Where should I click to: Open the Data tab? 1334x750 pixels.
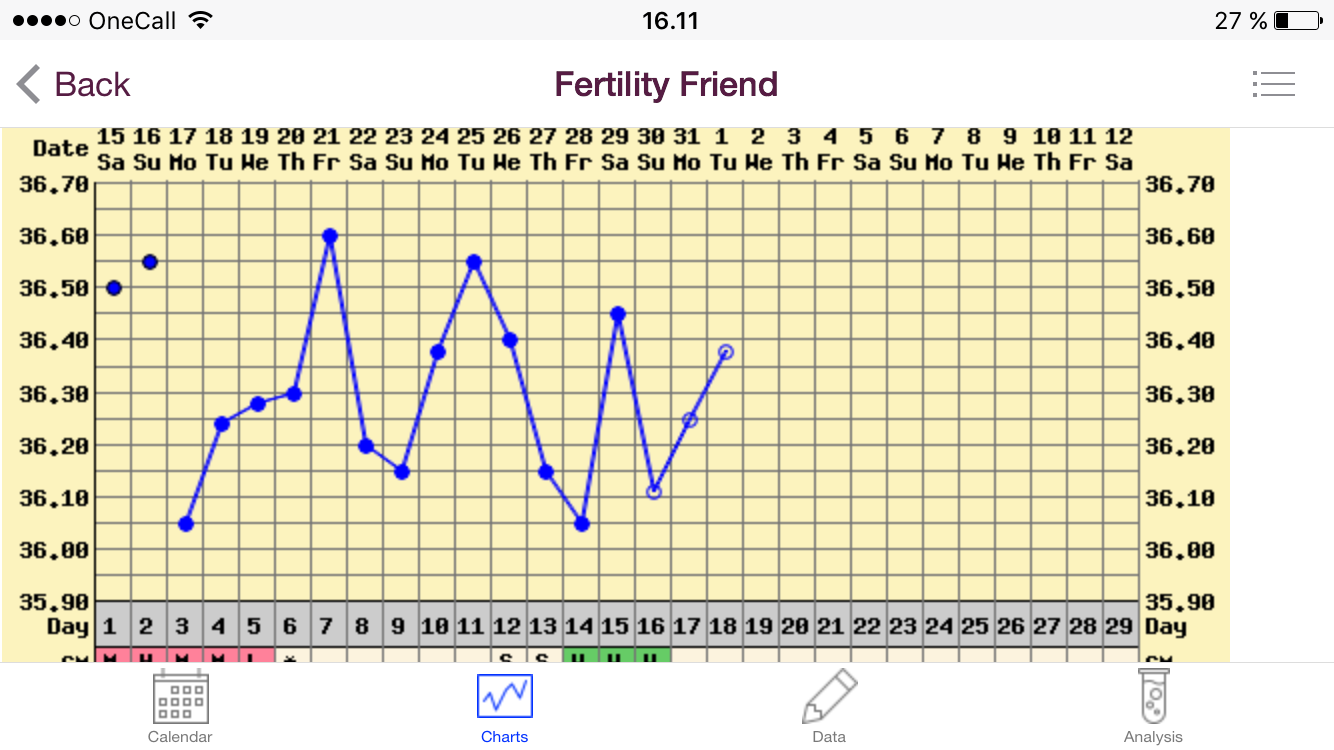point(829,706)
